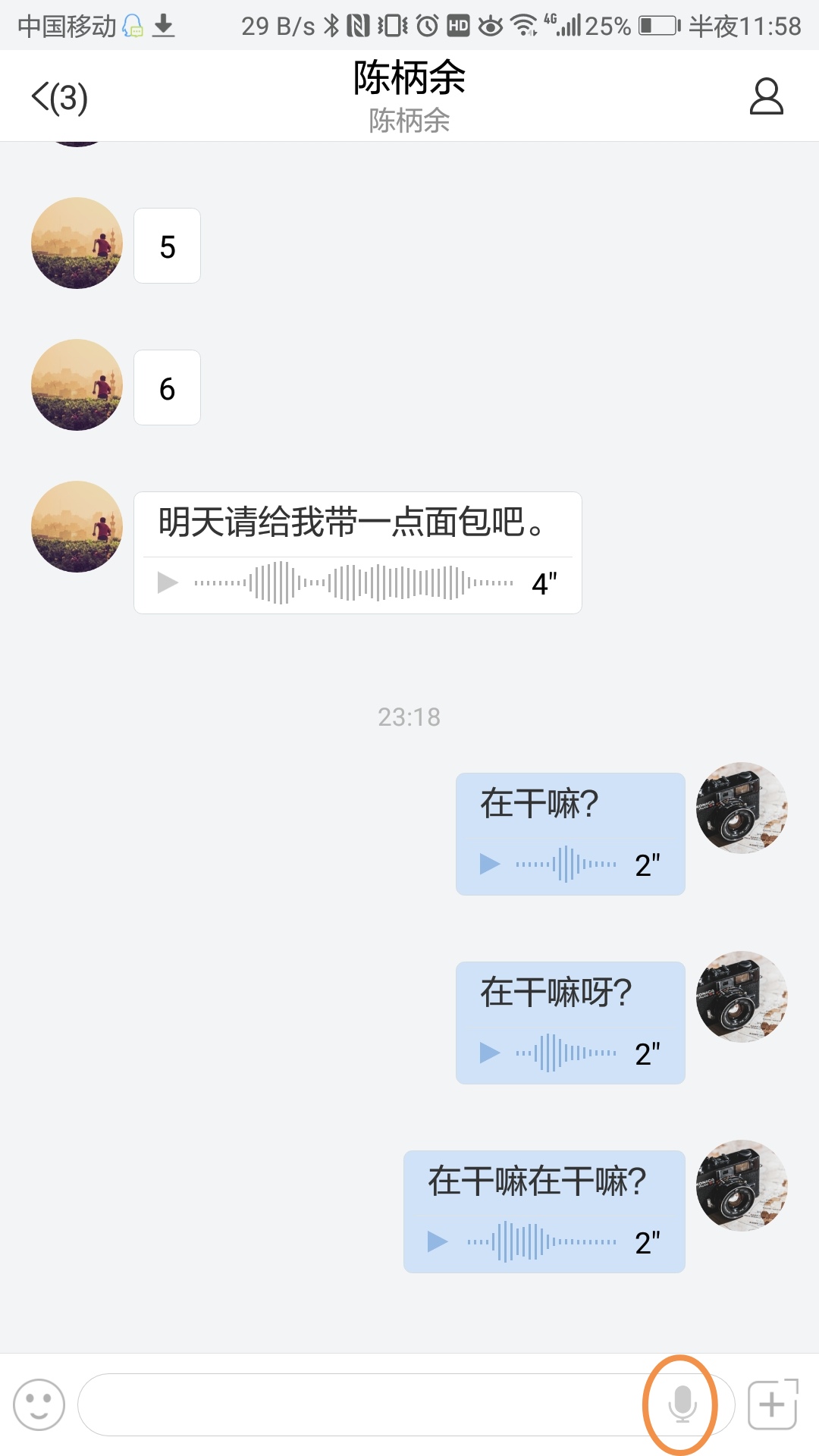Tap the message bubble showing 6
This screenshot has height=1456, width=819.
pos(167,387)
